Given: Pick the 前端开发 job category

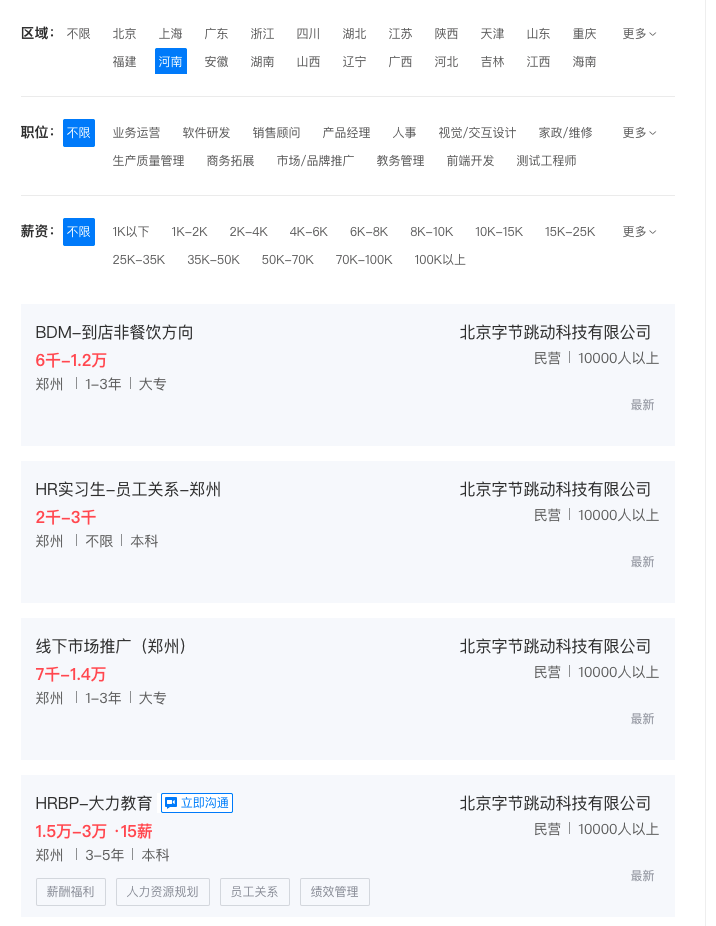Looking at the screenshot, I should tap(470, 161).
